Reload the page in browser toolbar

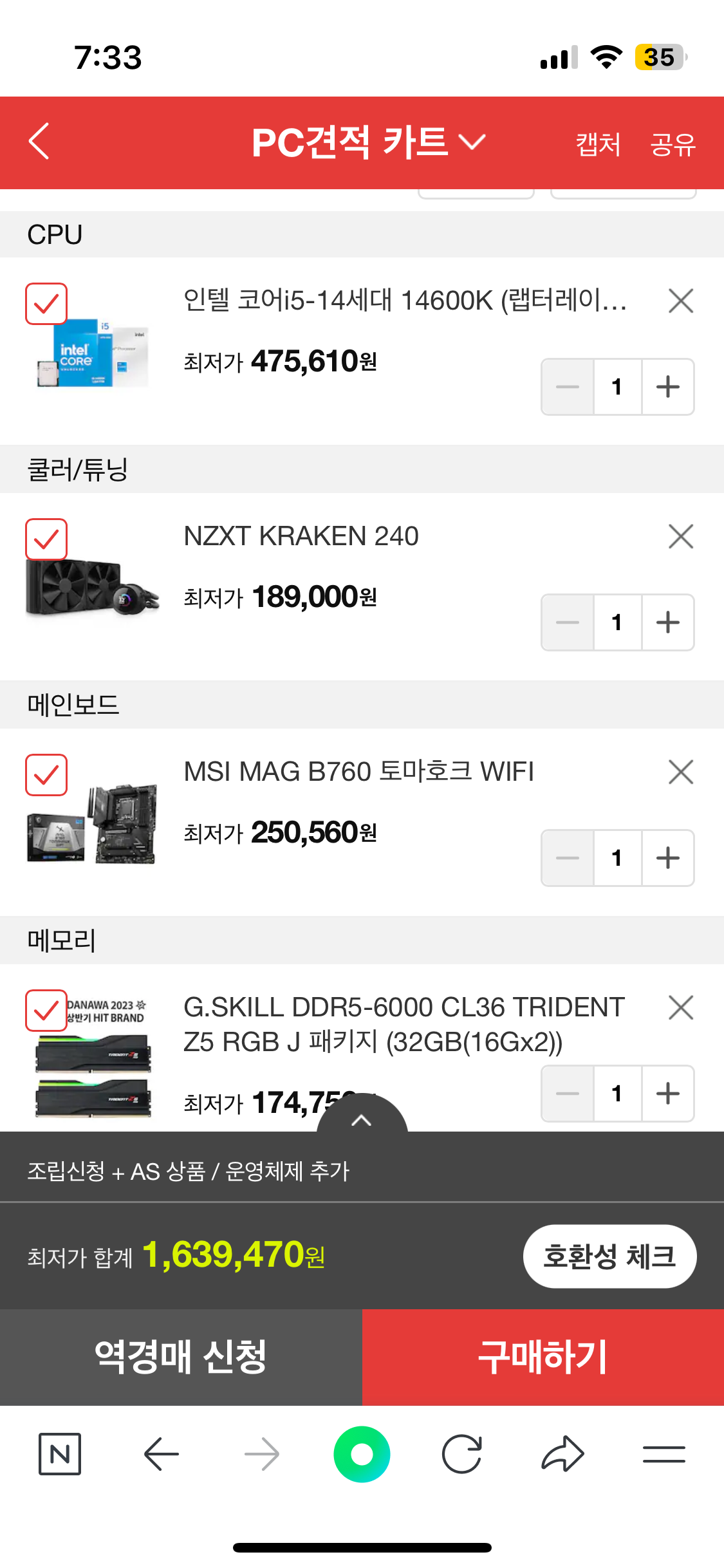[x=461, y=1454]
